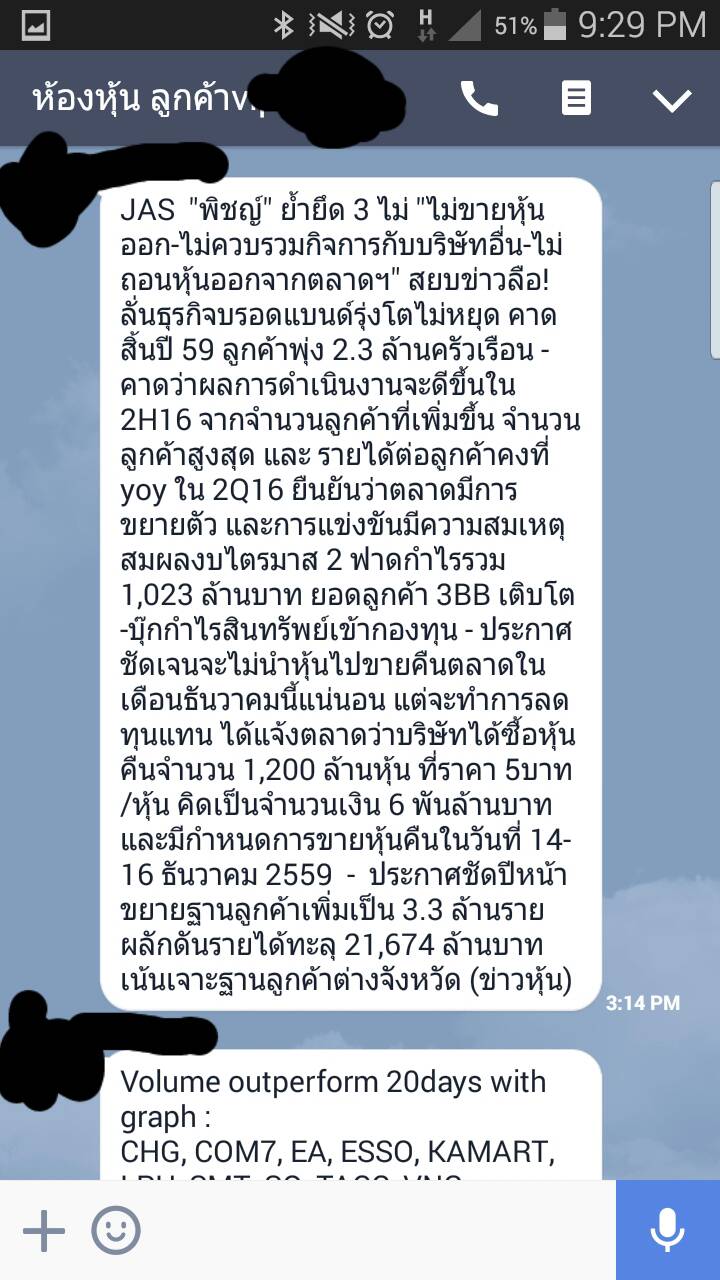
Task: Tap the microphone to record voice message
Action: coord(668,1230)
